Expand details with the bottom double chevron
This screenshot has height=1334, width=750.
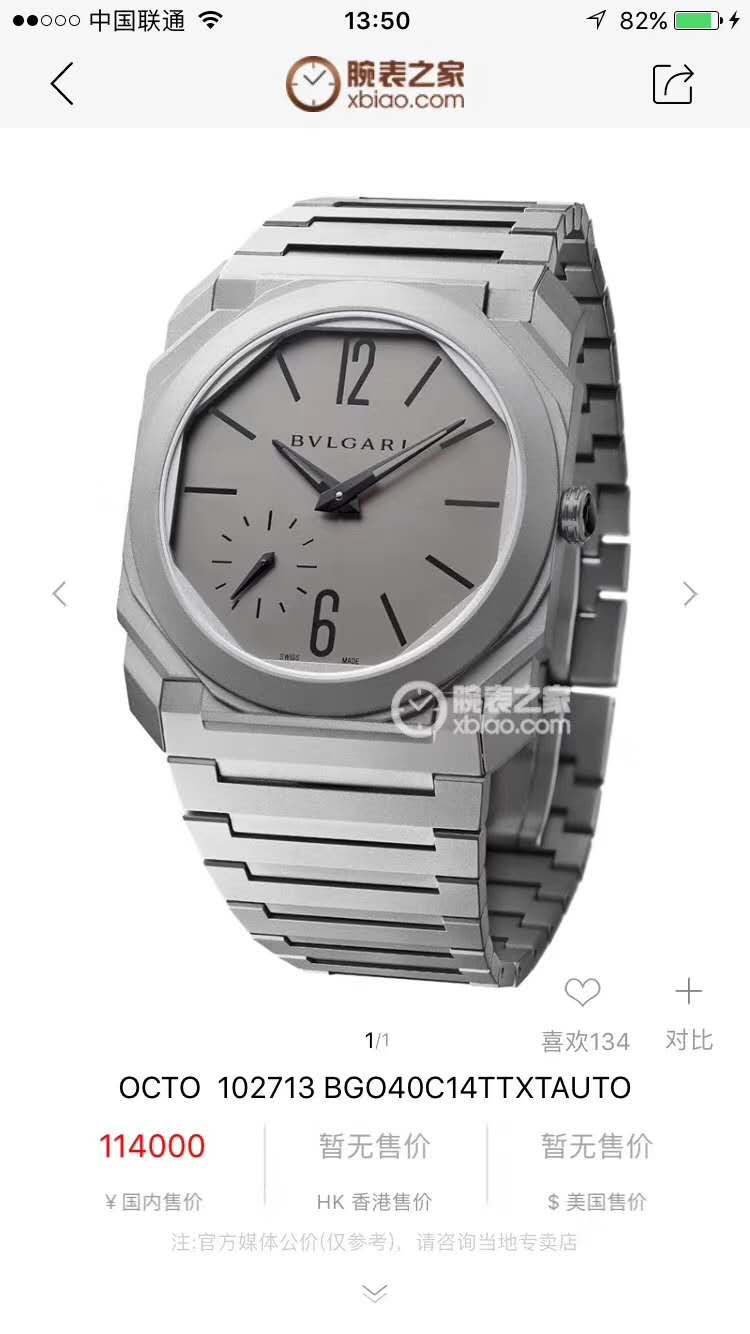[374, 1294]
